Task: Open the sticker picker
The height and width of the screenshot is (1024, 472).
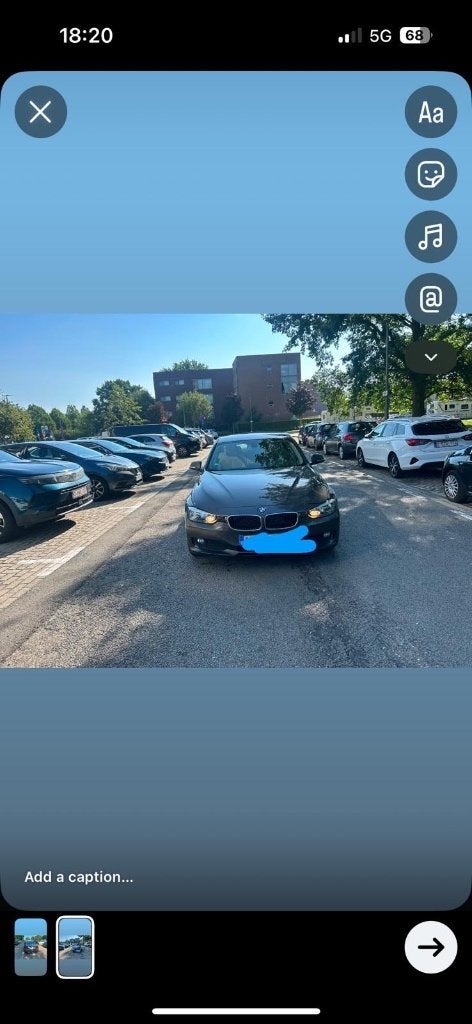Action: [431, 174]
